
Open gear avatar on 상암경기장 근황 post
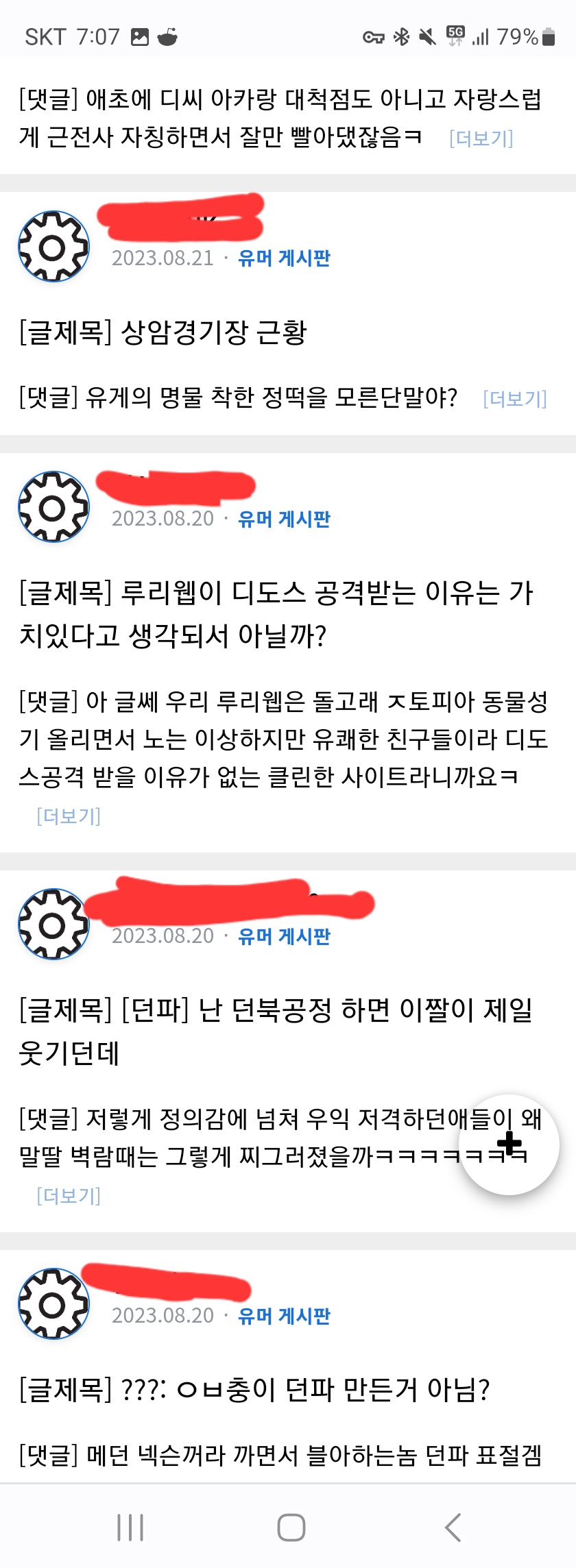coord(53,247)
